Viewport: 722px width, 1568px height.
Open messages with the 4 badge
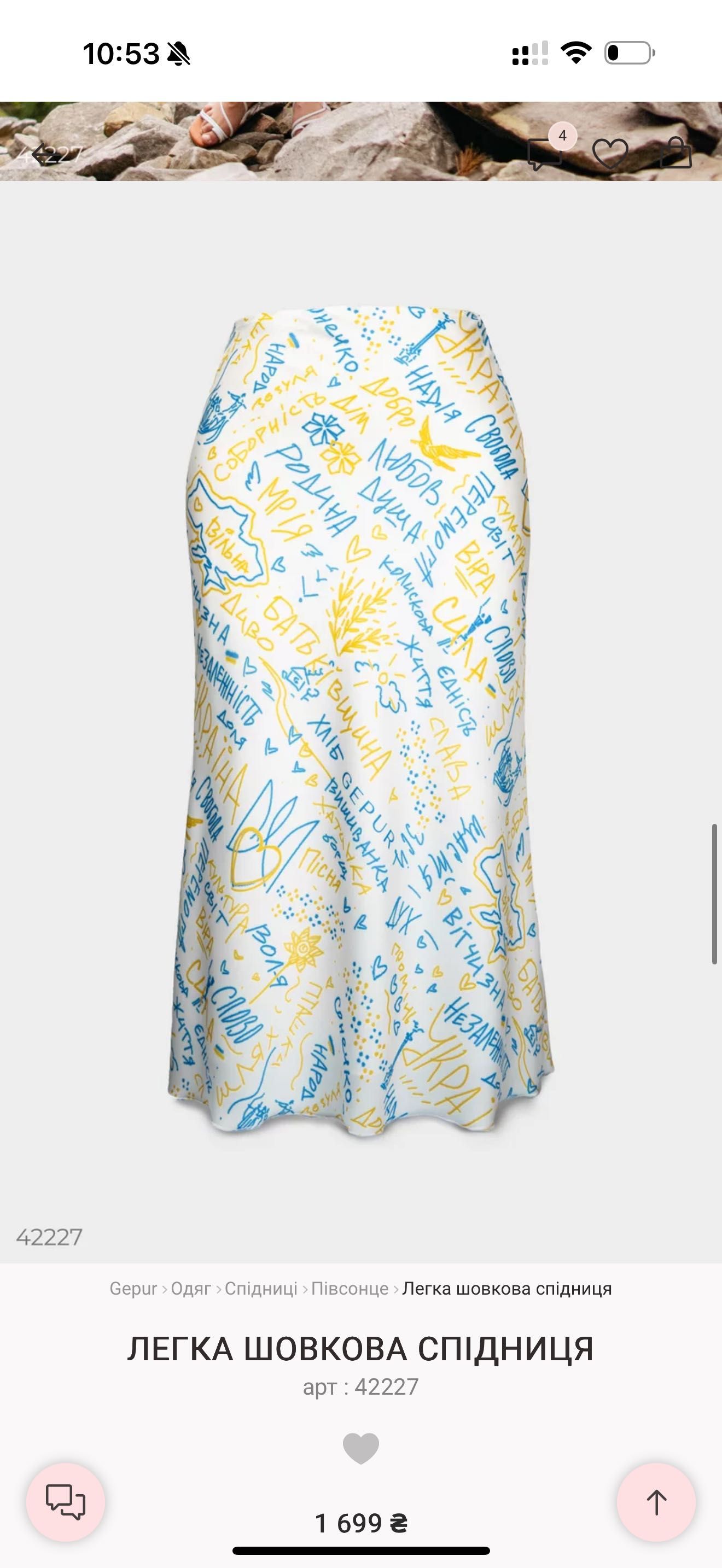[x=545, y=154]
